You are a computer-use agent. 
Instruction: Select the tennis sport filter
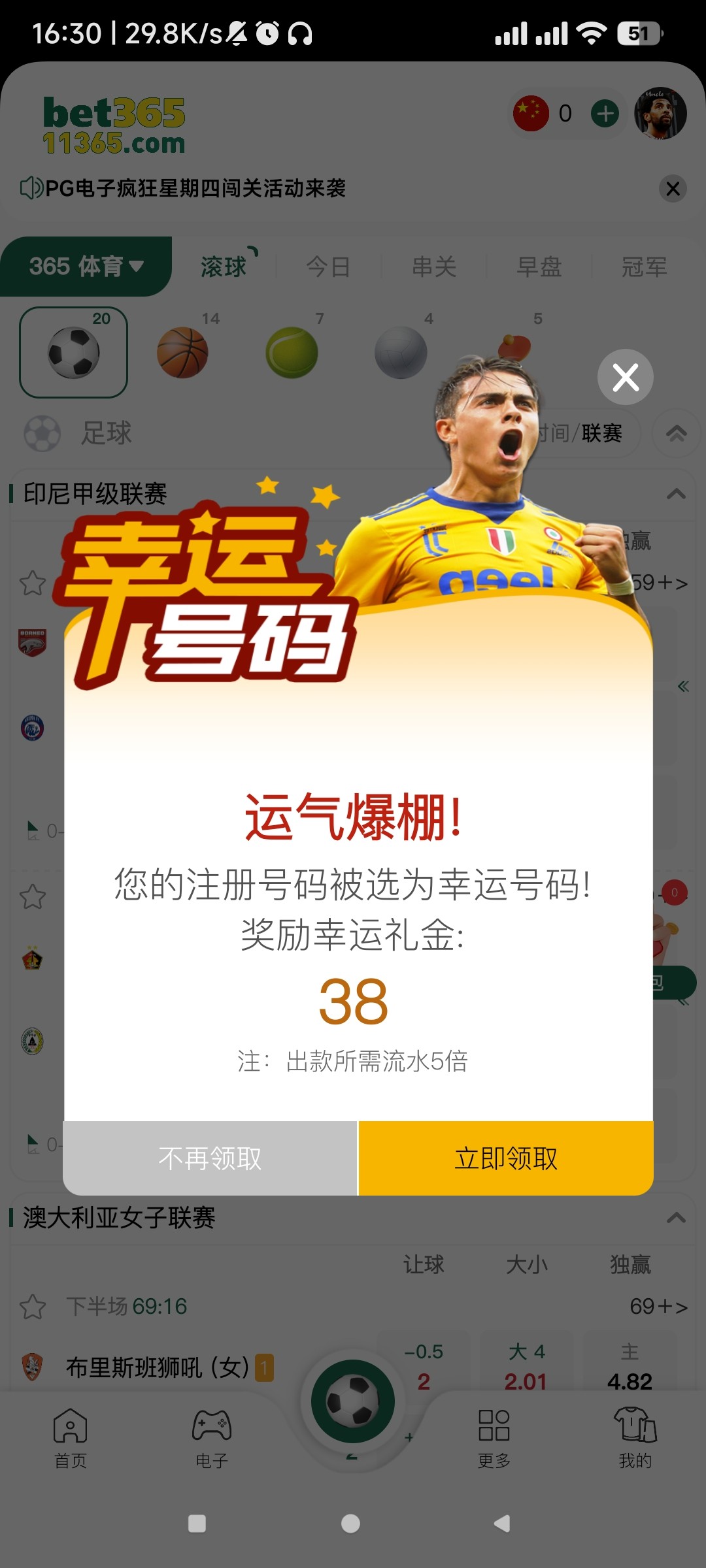pyautogui.click(x=292, y=353)
